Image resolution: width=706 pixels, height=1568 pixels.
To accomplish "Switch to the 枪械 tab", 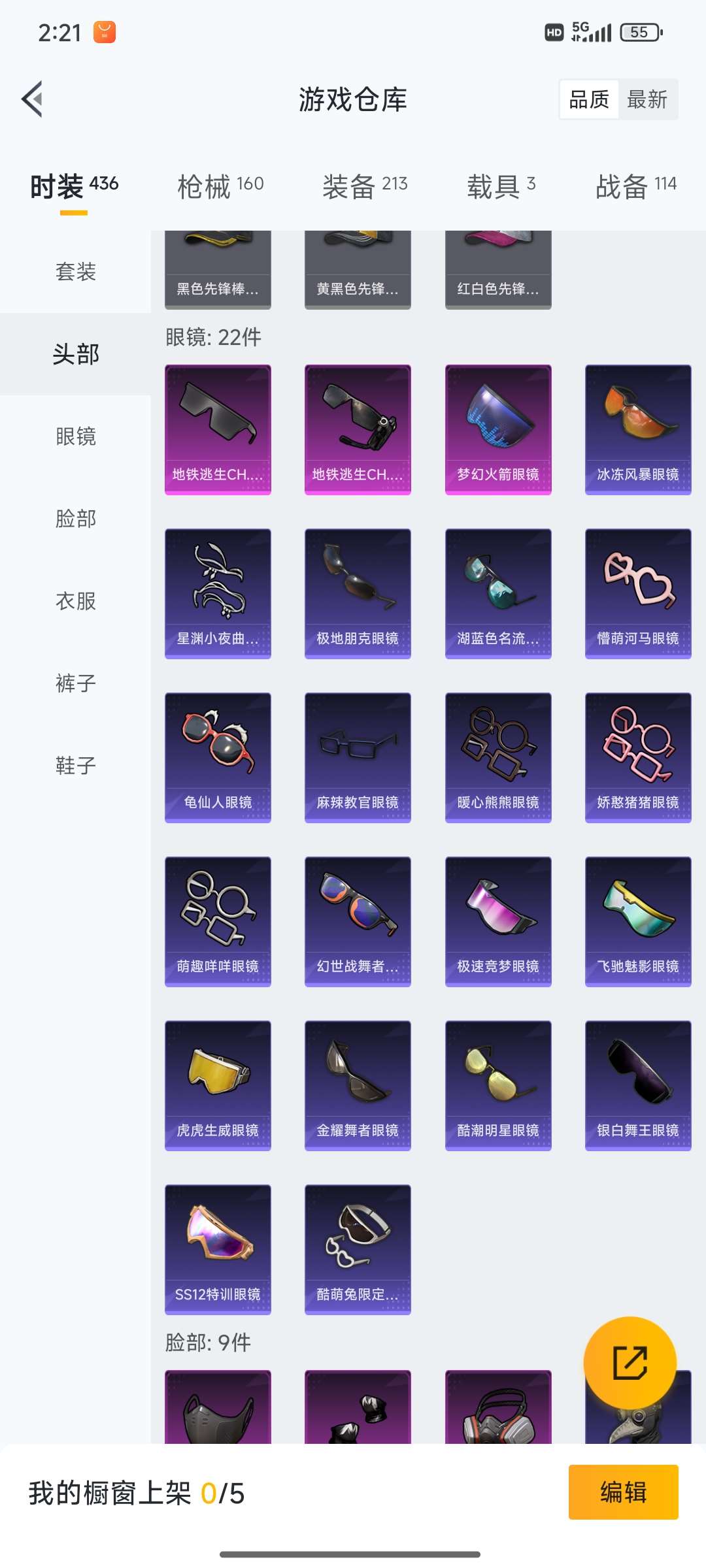I will click(220, 186).
